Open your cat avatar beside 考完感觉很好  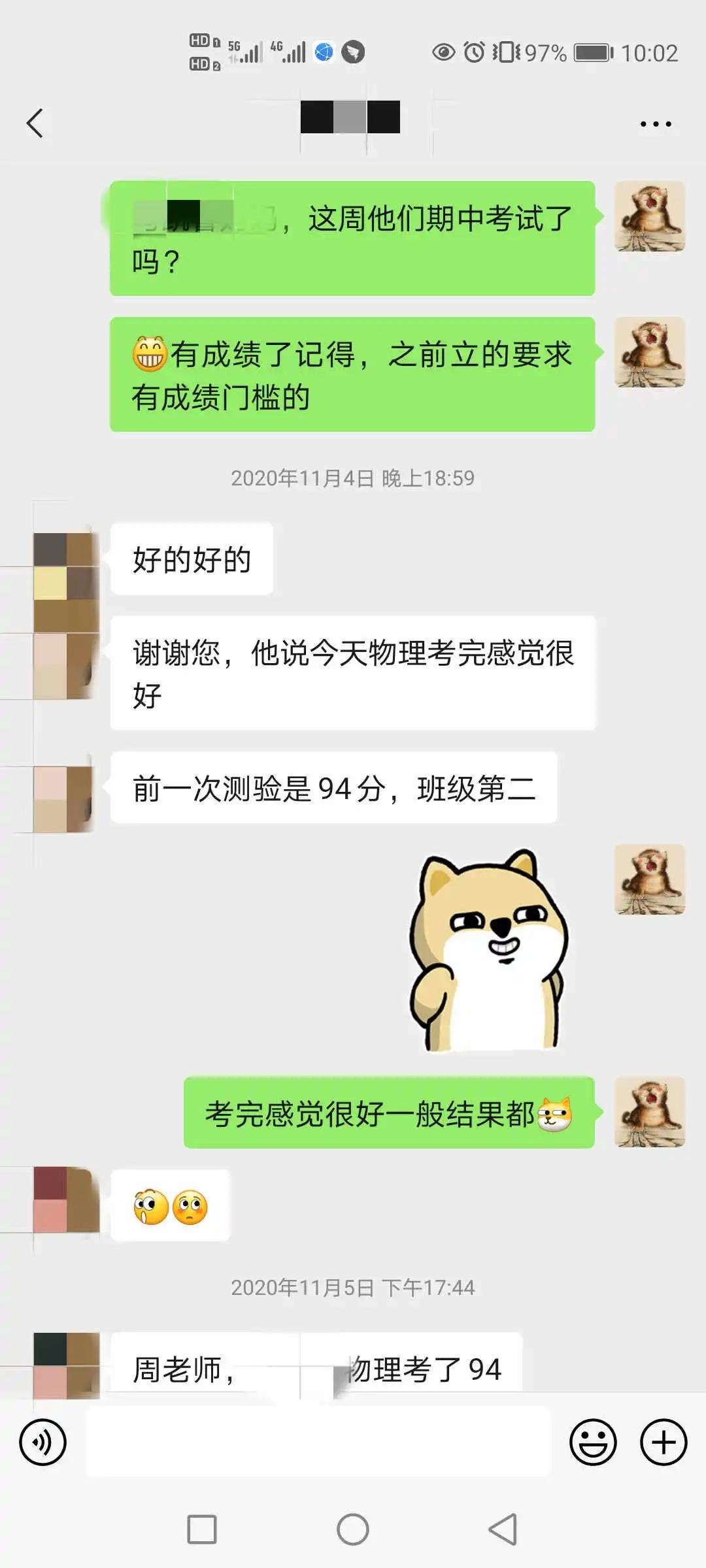(649, 1112)
